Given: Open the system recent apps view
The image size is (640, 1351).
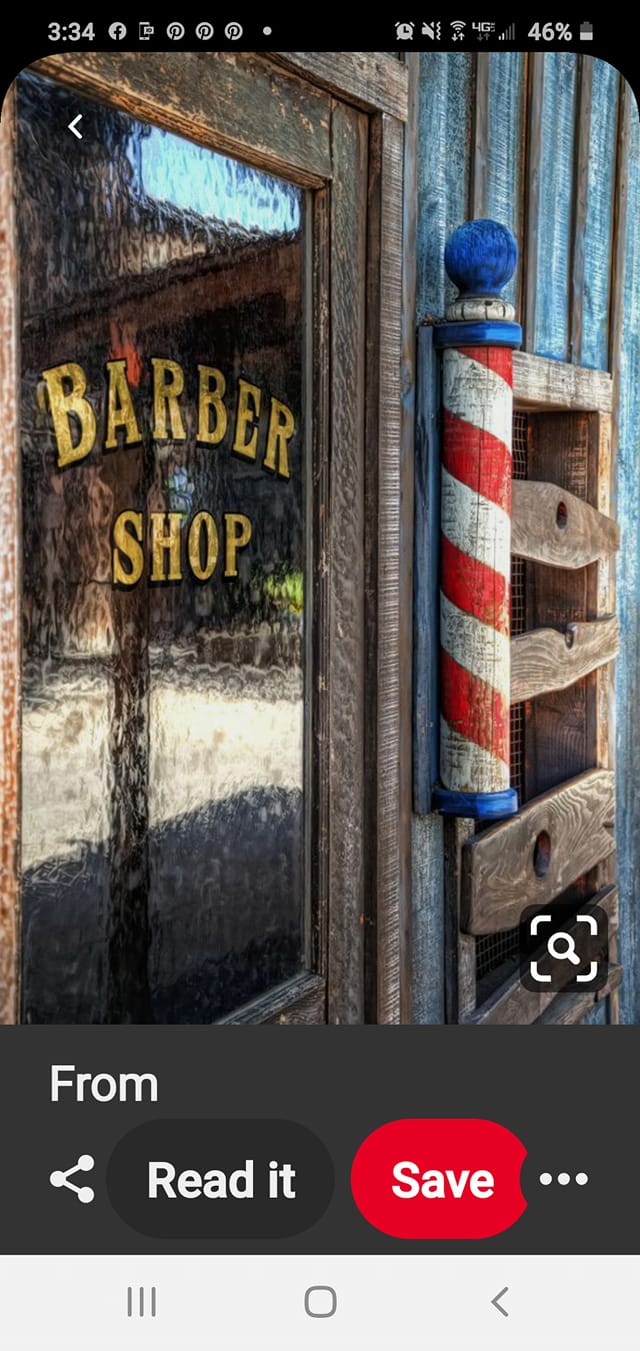Looking at the screenshot, I should pyautogui.click(x=142, y=1302).
